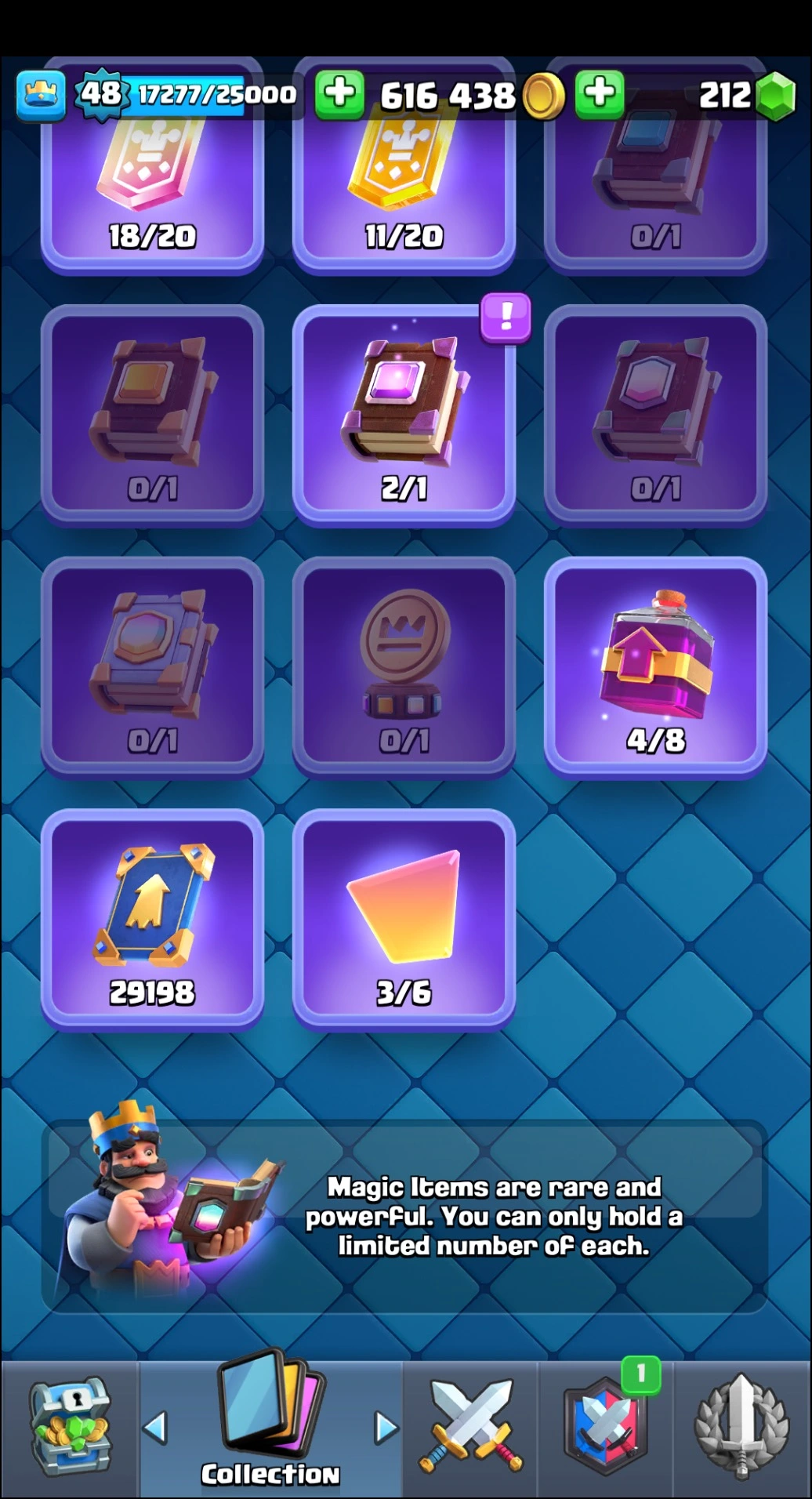Open the Elite Wild Cards item showing 29198
The image size is (812, 1499).
tap(152, 919)
